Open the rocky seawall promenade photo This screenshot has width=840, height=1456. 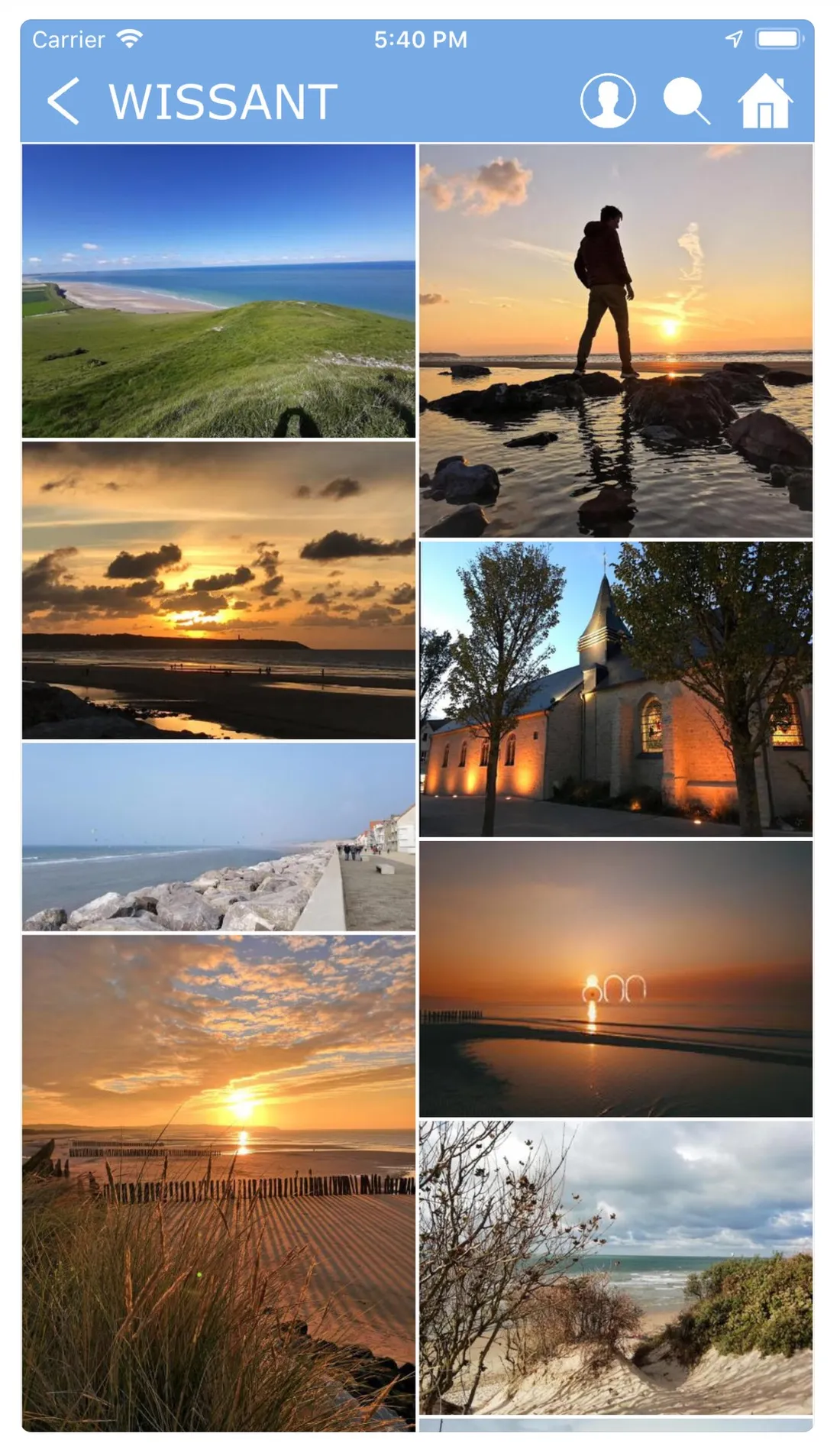[x=218, y=837]
